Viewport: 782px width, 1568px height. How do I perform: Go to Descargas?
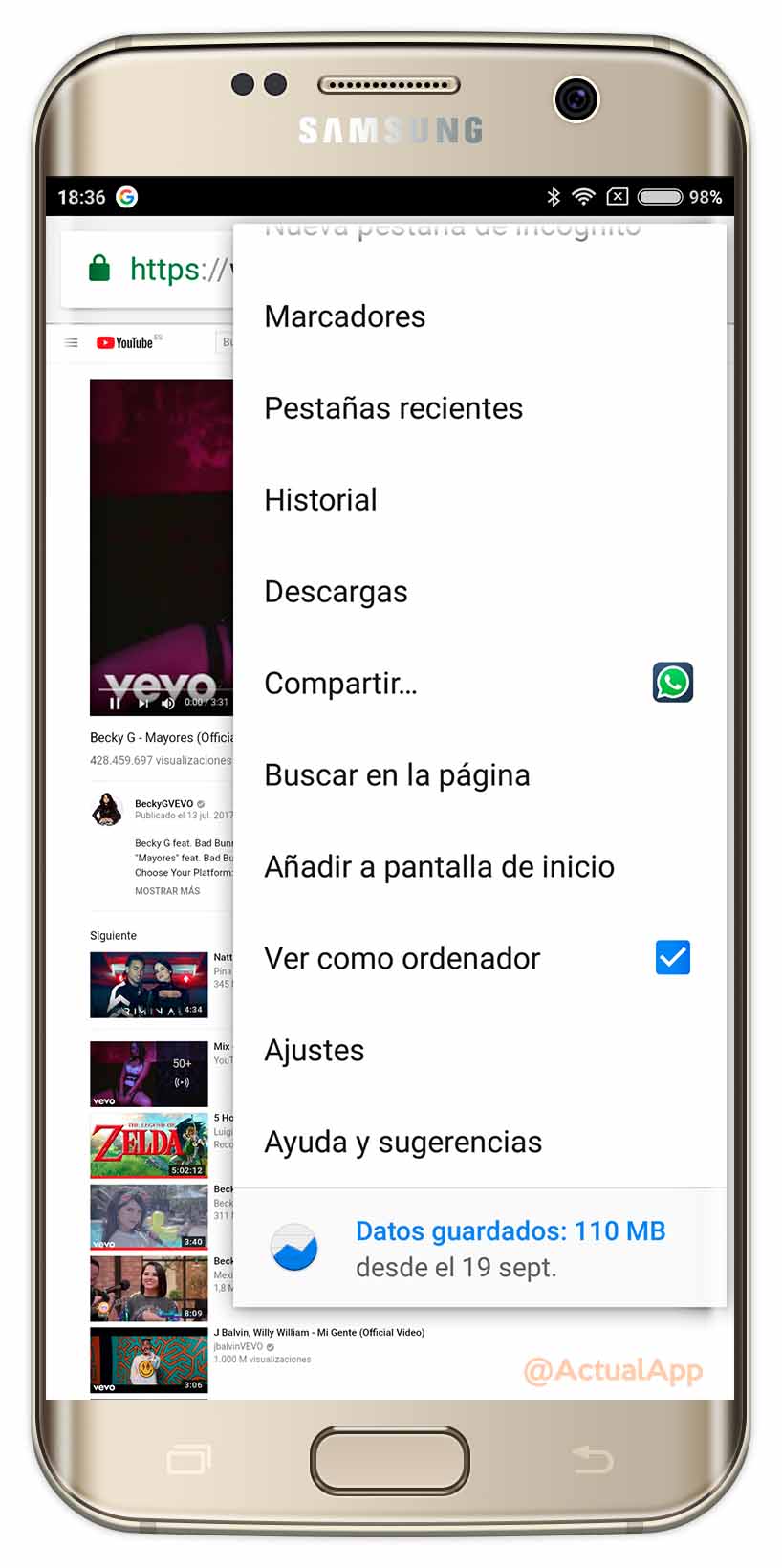479,592
